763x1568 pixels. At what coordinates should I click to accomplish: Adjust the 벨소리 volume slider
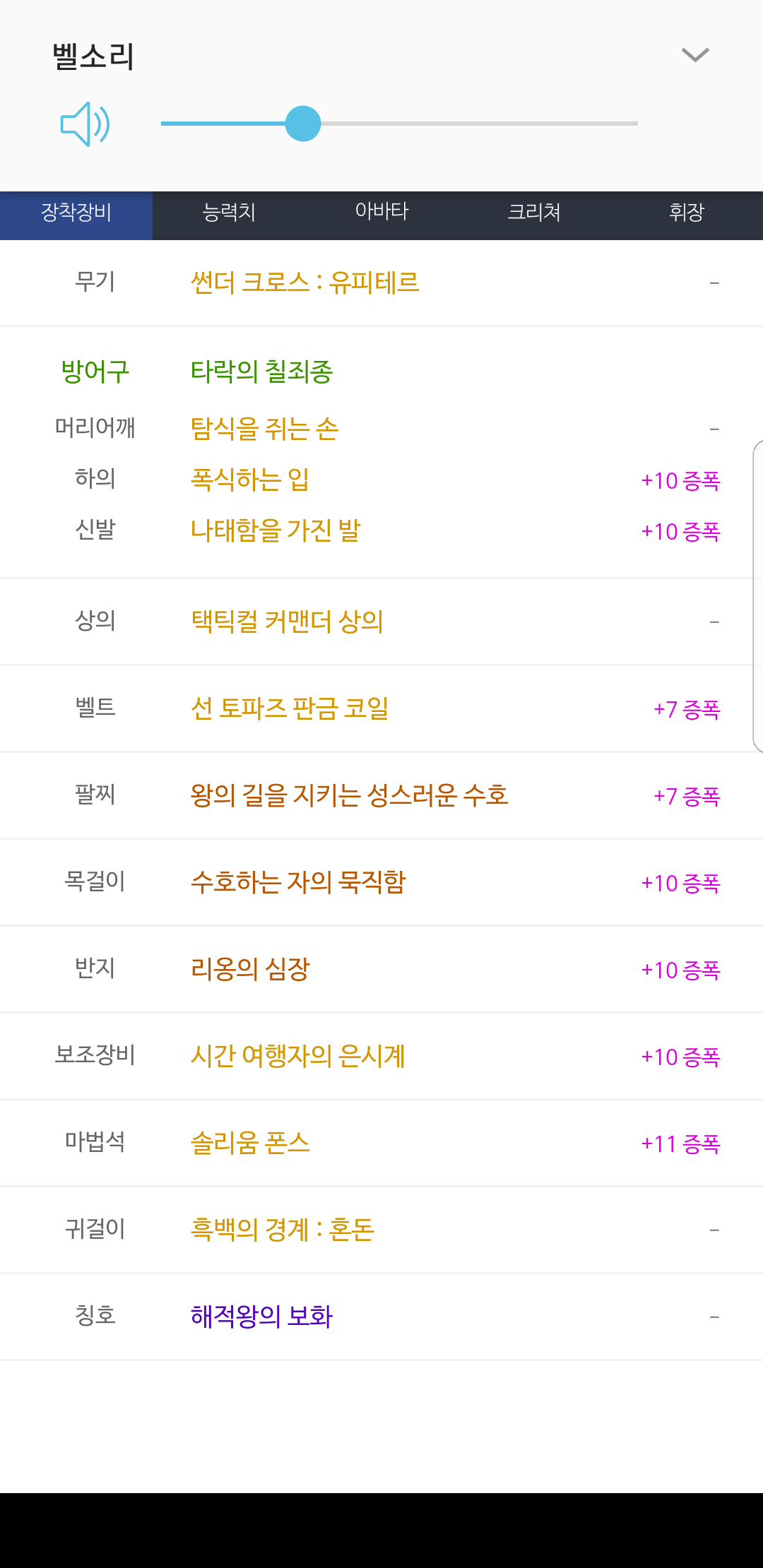pos(399,124)
